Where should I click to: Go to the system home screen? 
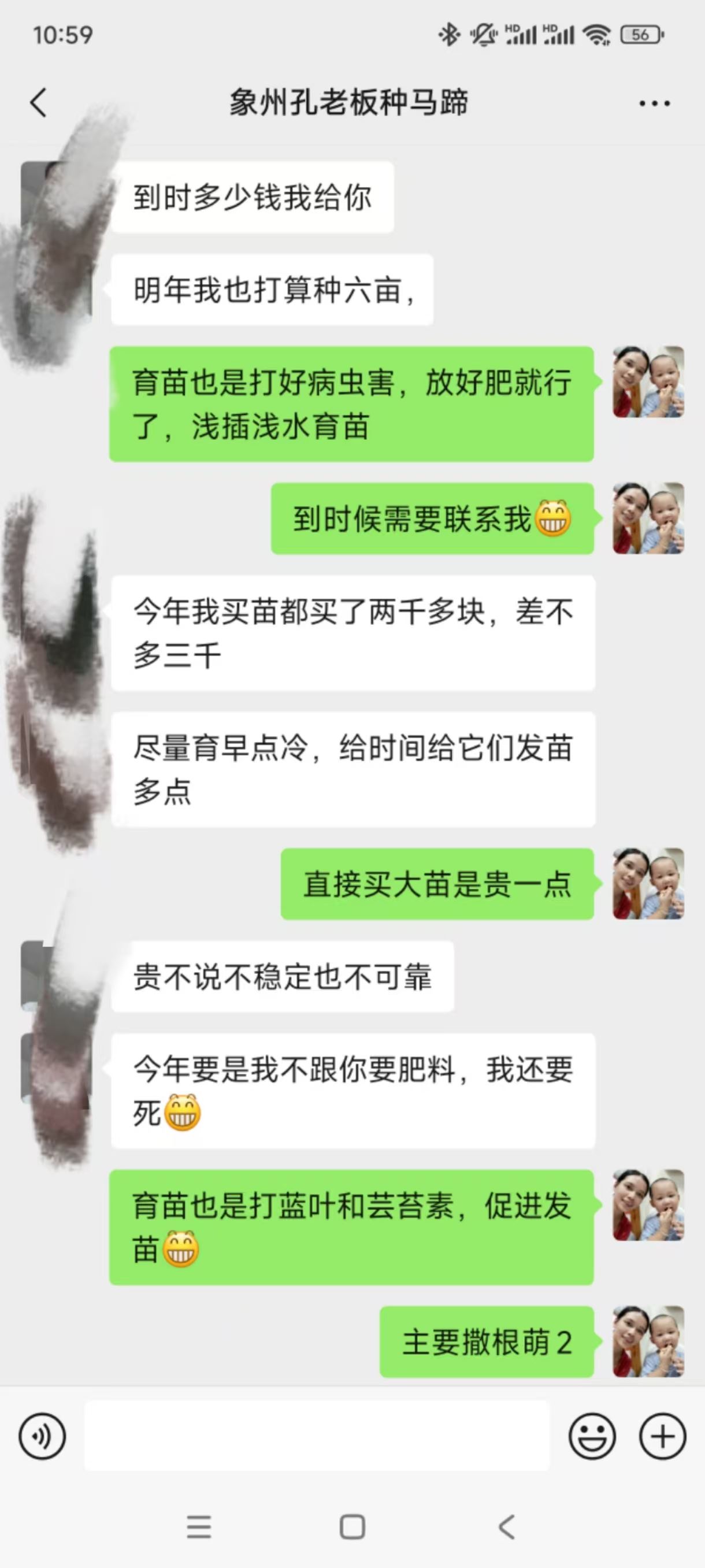(x=352, y=1526)
